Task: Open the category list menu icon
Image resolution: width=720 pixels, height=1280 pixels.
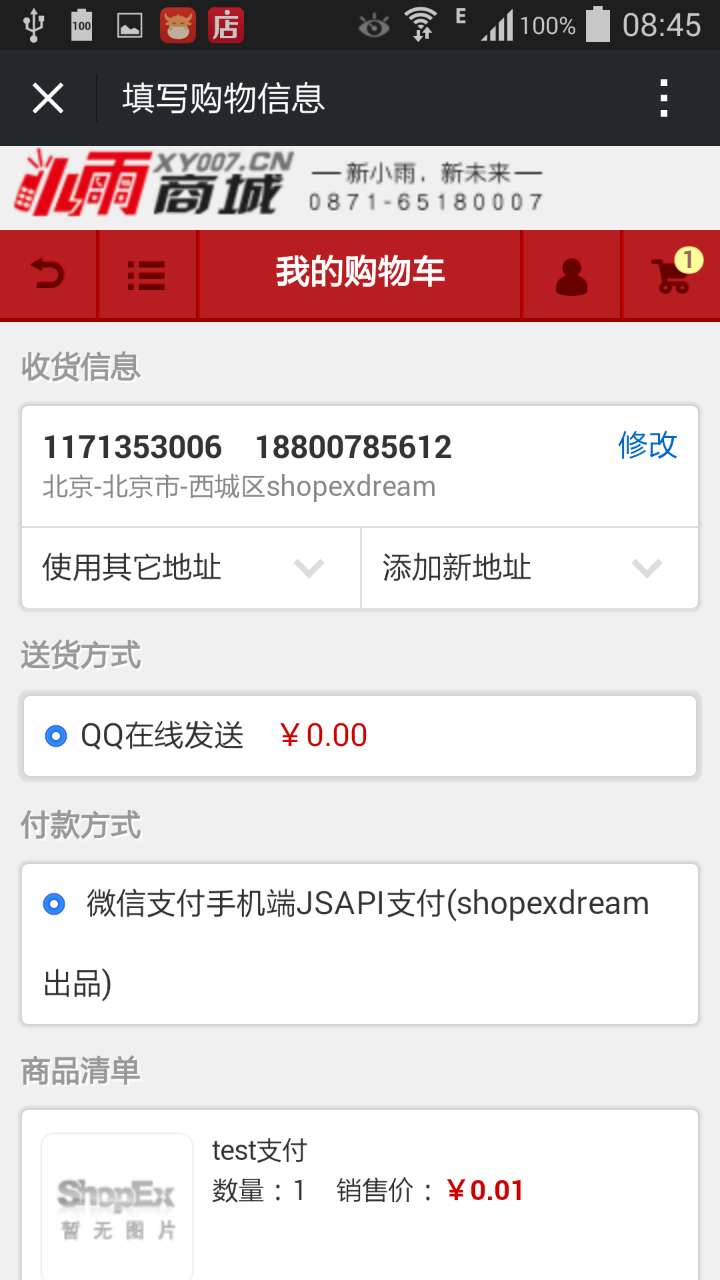Action: (147, 274)
